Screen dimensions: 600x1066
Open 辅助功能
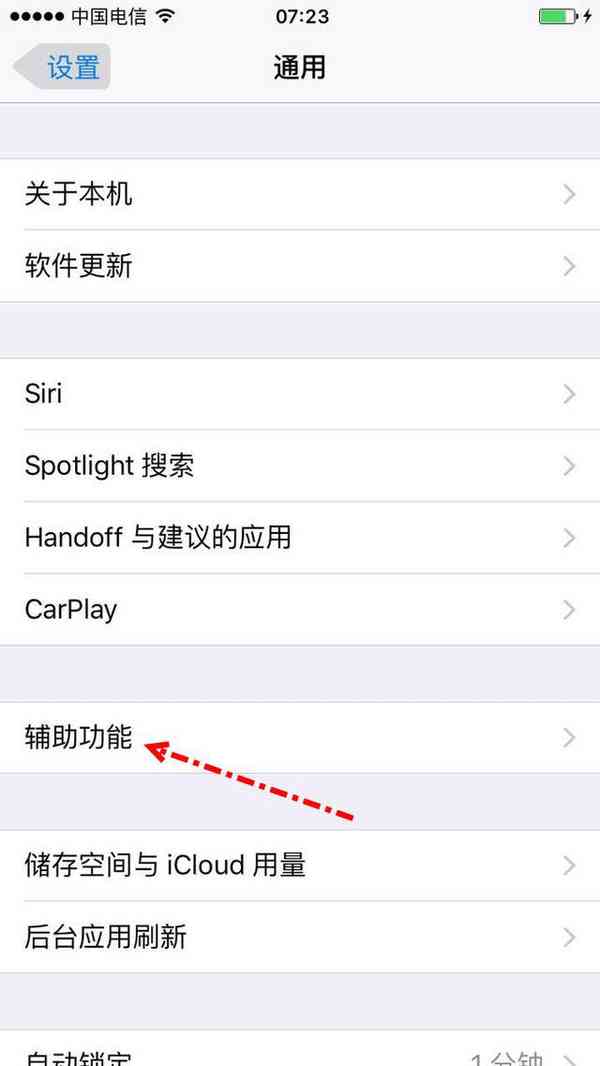300,738
